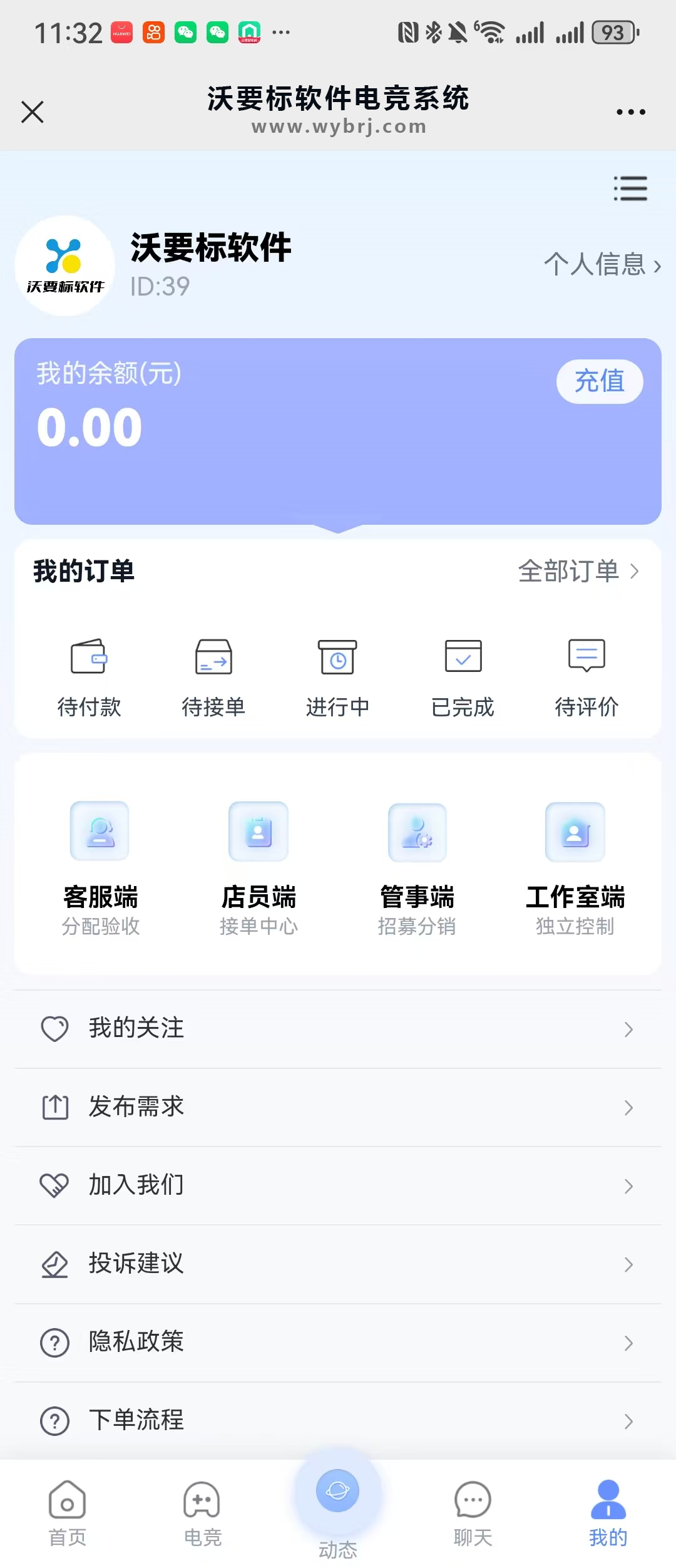
Task: Open 我的关注 my follows
Action: tap(338, 1029)
